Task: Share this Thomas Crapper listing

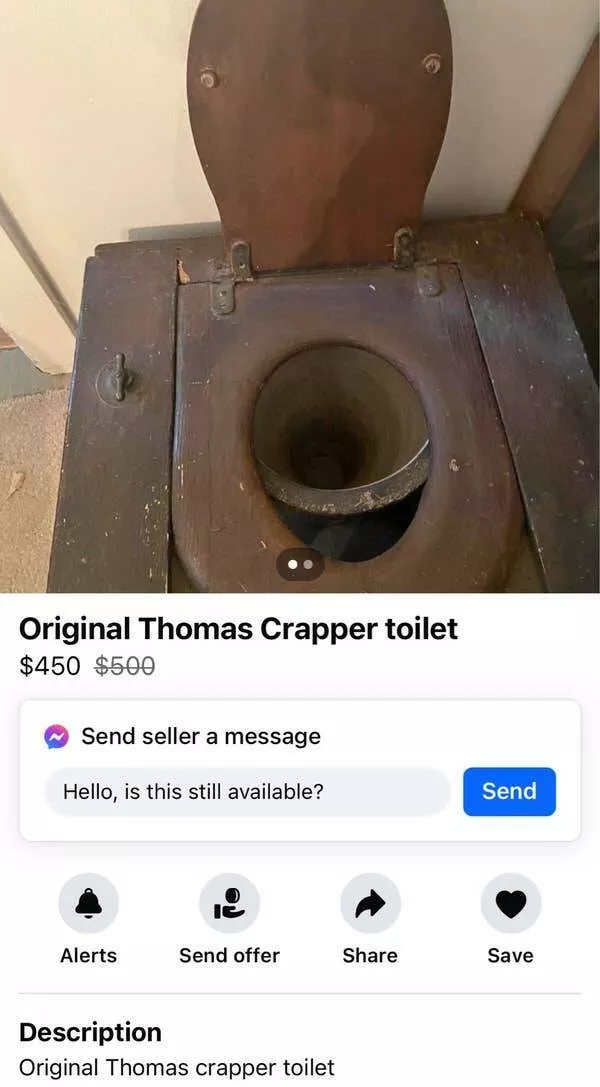Action: tap(370, 904)
